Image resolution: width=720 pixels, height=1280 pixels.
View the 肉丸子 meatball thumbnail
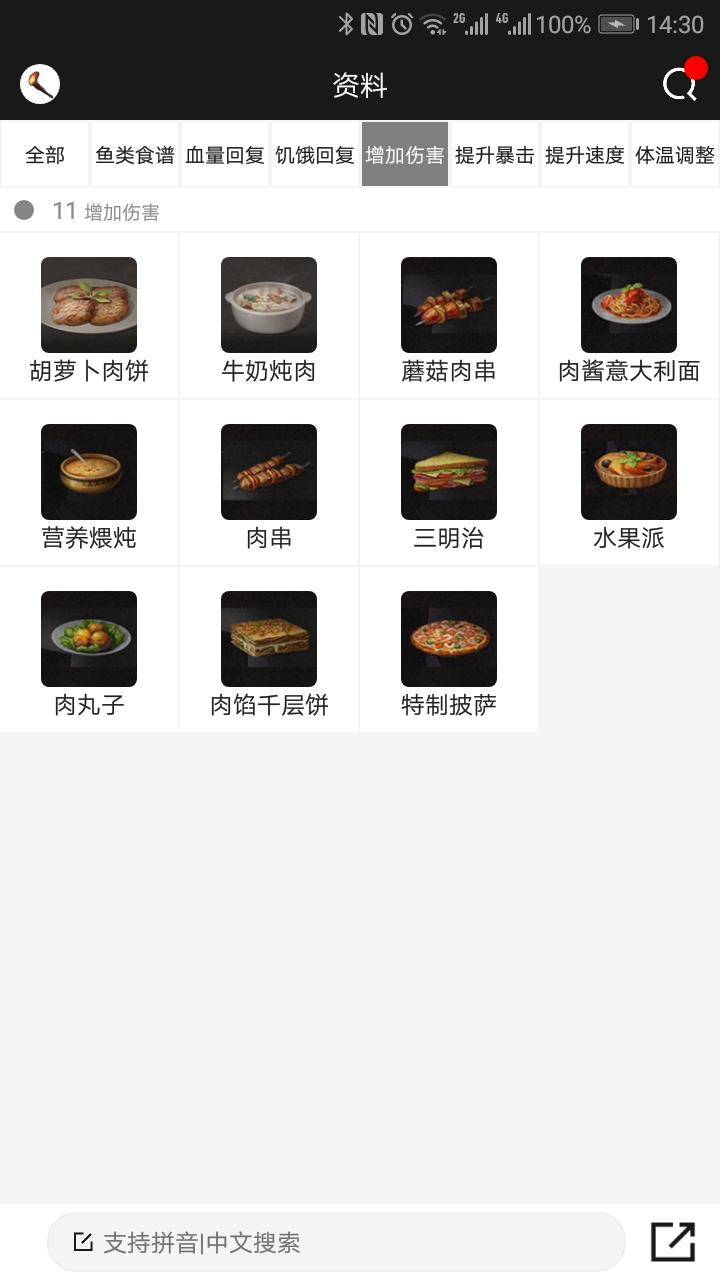[88, 638]
